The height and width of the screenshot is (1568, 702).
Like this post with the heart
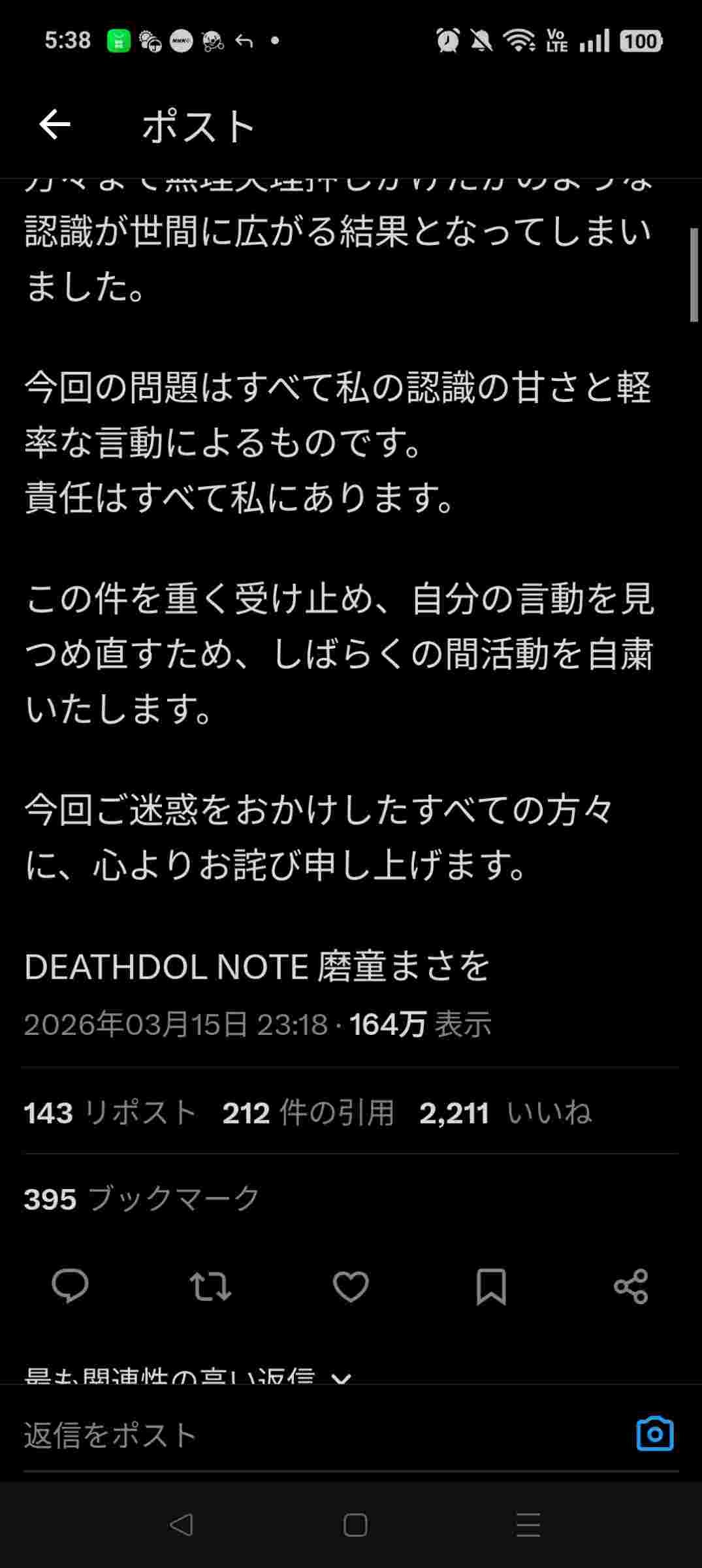tap(351, 1286)
